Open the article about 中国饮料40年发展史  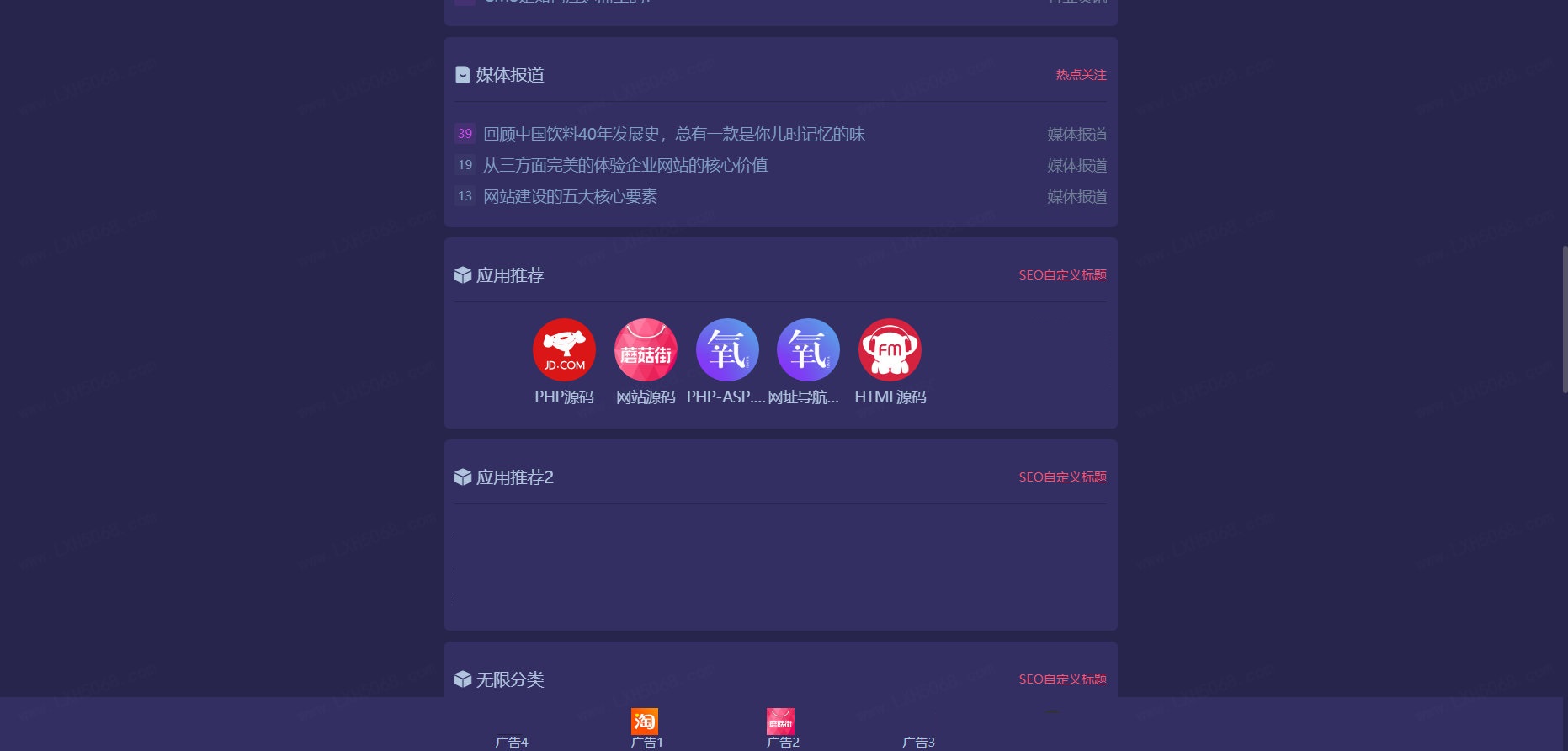click(x=673, y=135)
